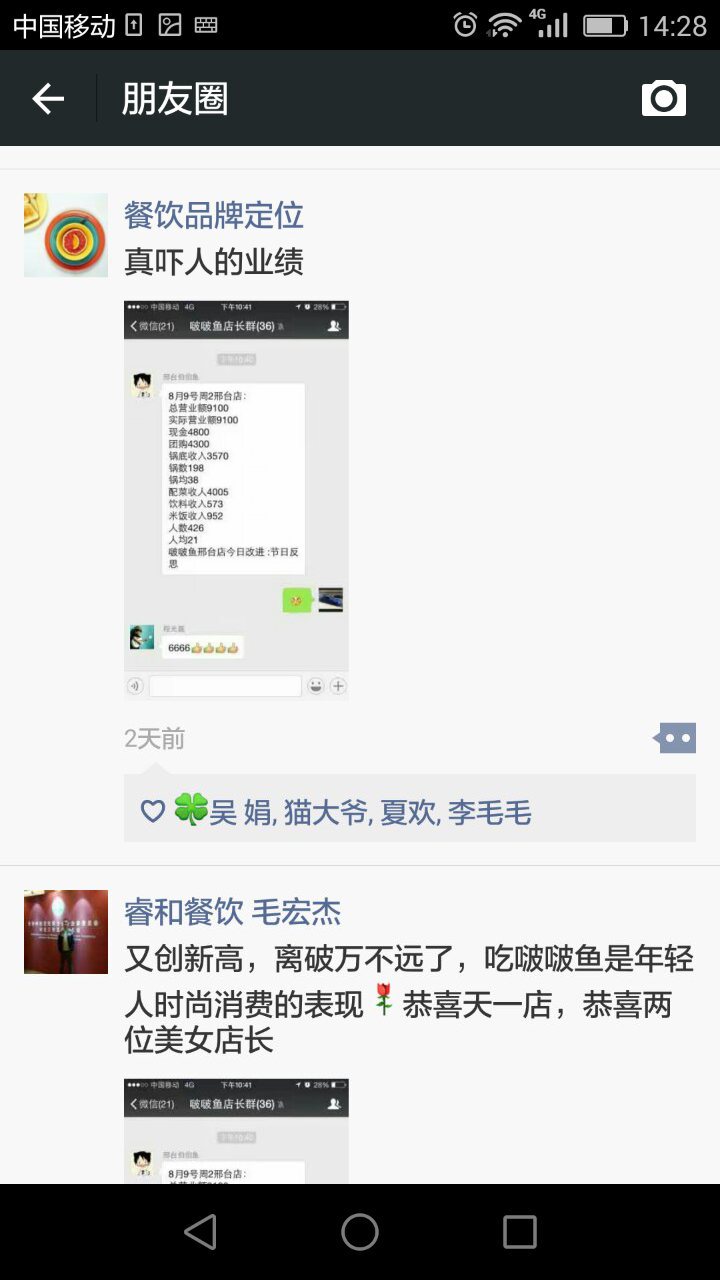Tap the system home button
Image resolution: width=720 pixels, height=1280 pixels.
(x=360, y=1232)
